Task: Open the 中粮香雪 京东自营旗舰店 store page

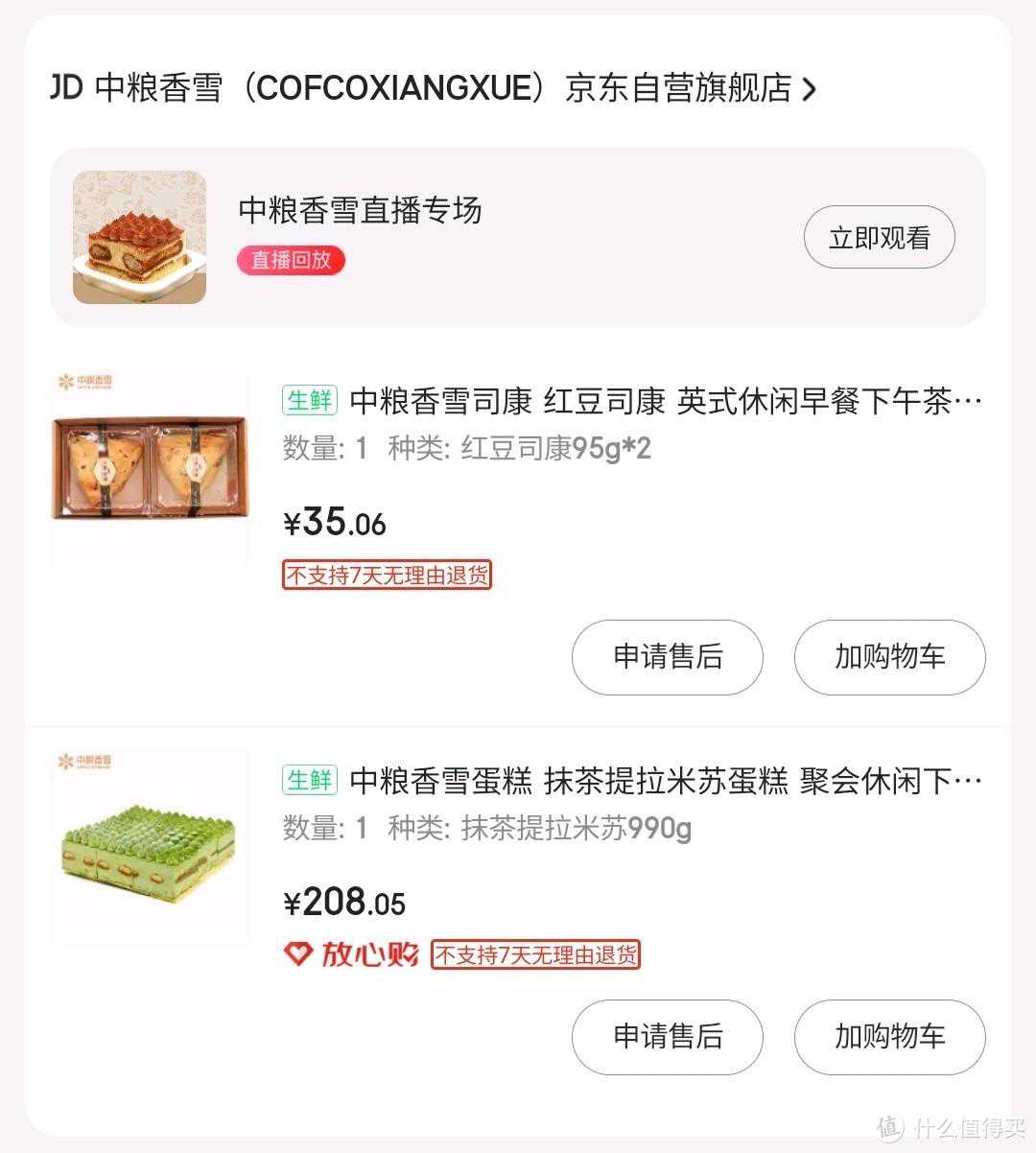Action: click(432, 88)
